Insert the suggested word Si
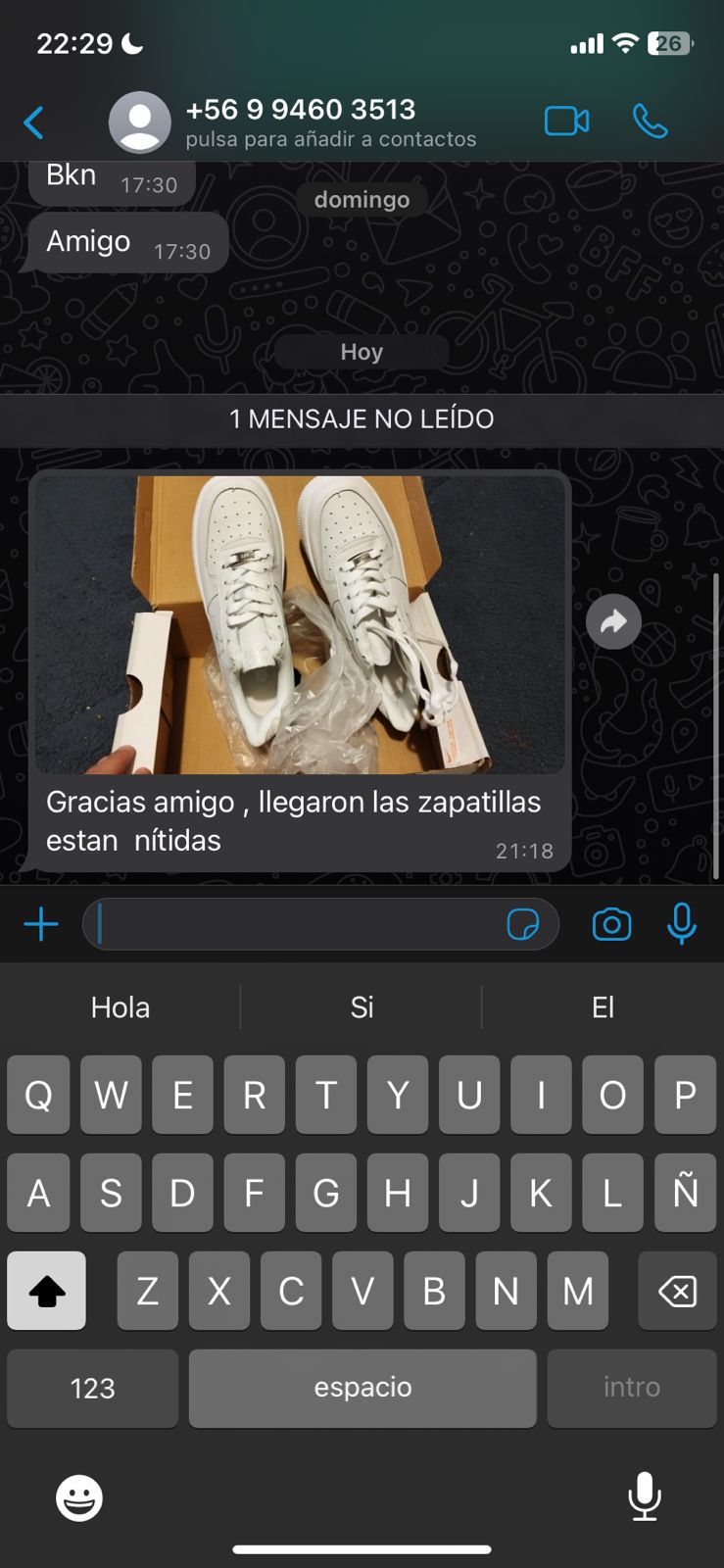The image size is (724, 1568). click(x=362, y=1007)
